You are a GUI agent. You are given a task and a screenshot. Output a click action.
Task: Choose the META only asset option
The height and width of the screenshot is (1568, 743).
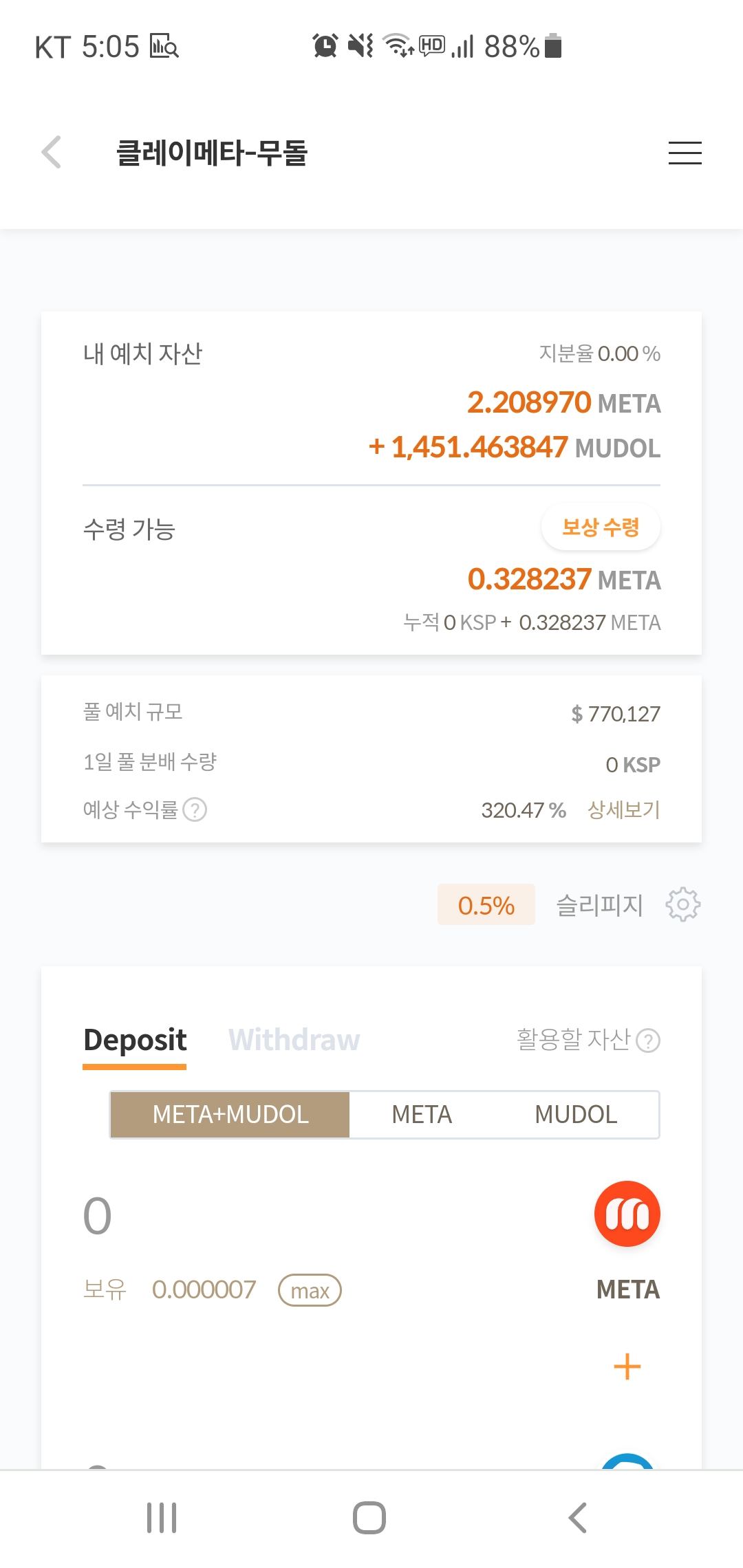point(422,1114)
